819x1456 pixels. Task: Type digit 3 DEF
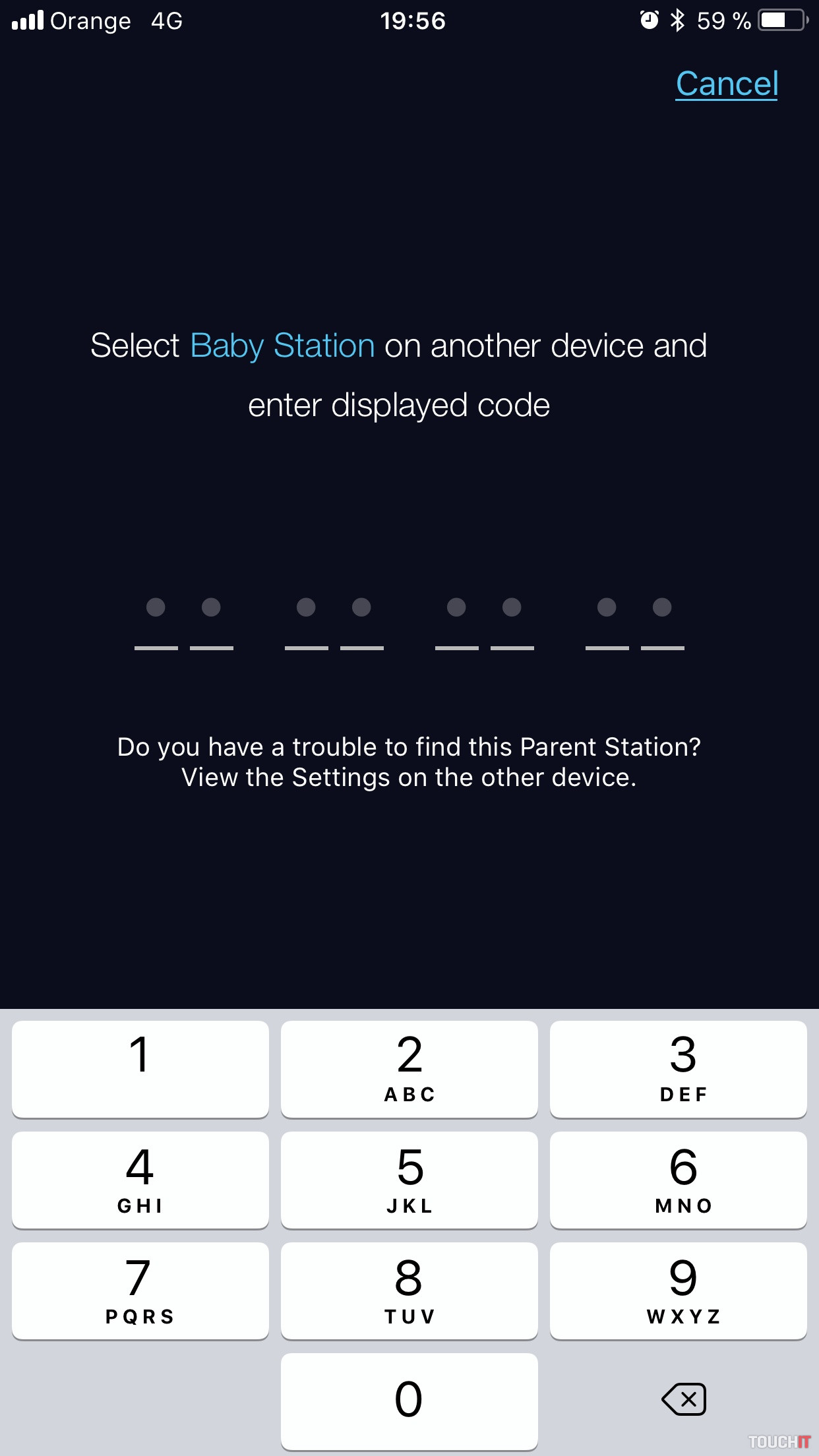click(678, 1068)
